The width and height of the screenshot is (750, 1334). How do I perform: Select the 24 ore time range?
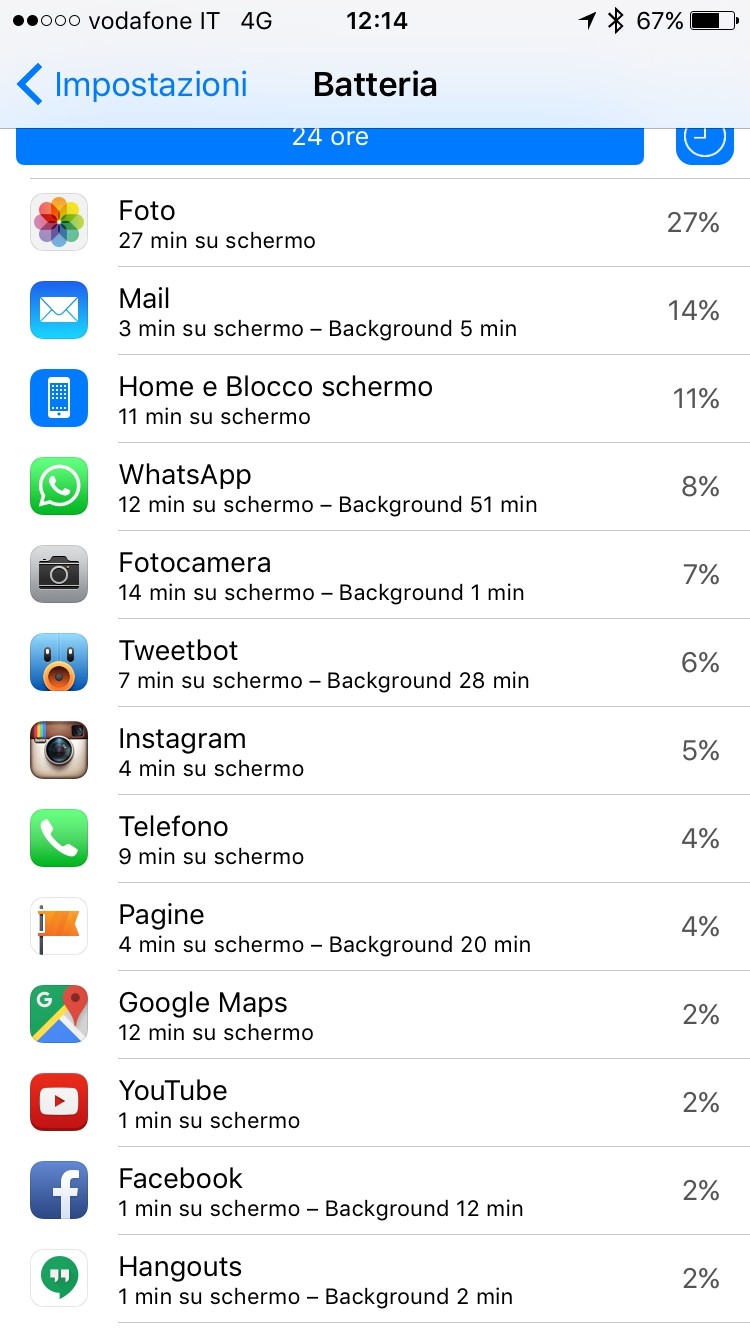(330, 146)
